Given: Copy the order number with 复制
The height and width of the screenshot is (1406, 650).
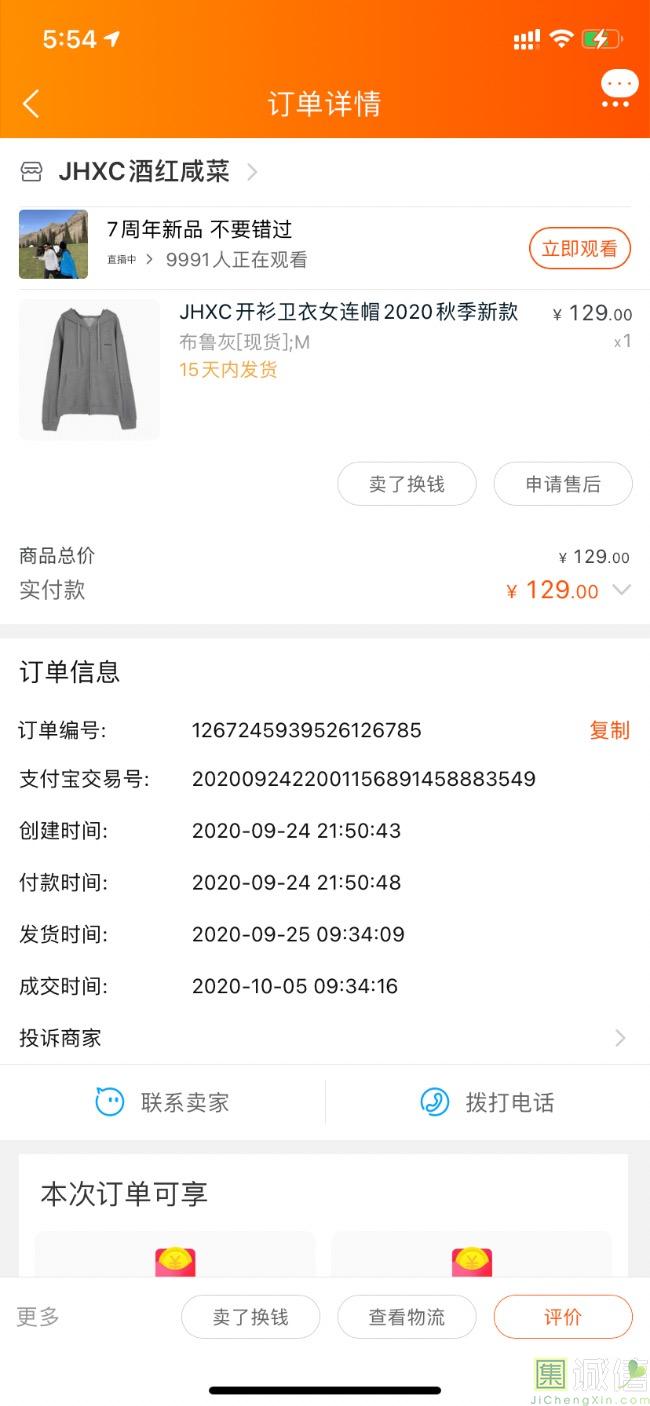Looking at the screenshot, I should pos(609,730).
